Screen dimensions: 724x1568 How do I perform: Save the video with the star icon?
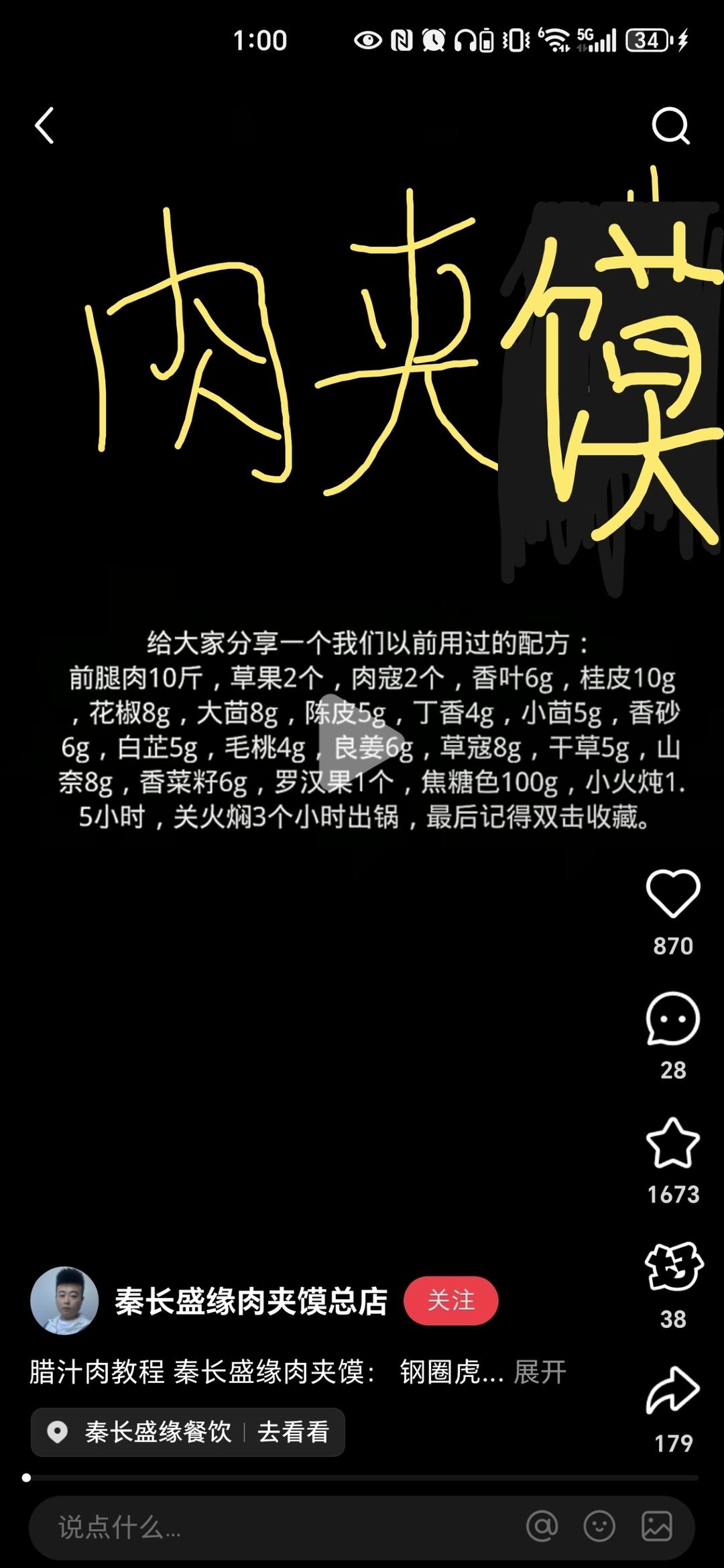[672, 1143]
